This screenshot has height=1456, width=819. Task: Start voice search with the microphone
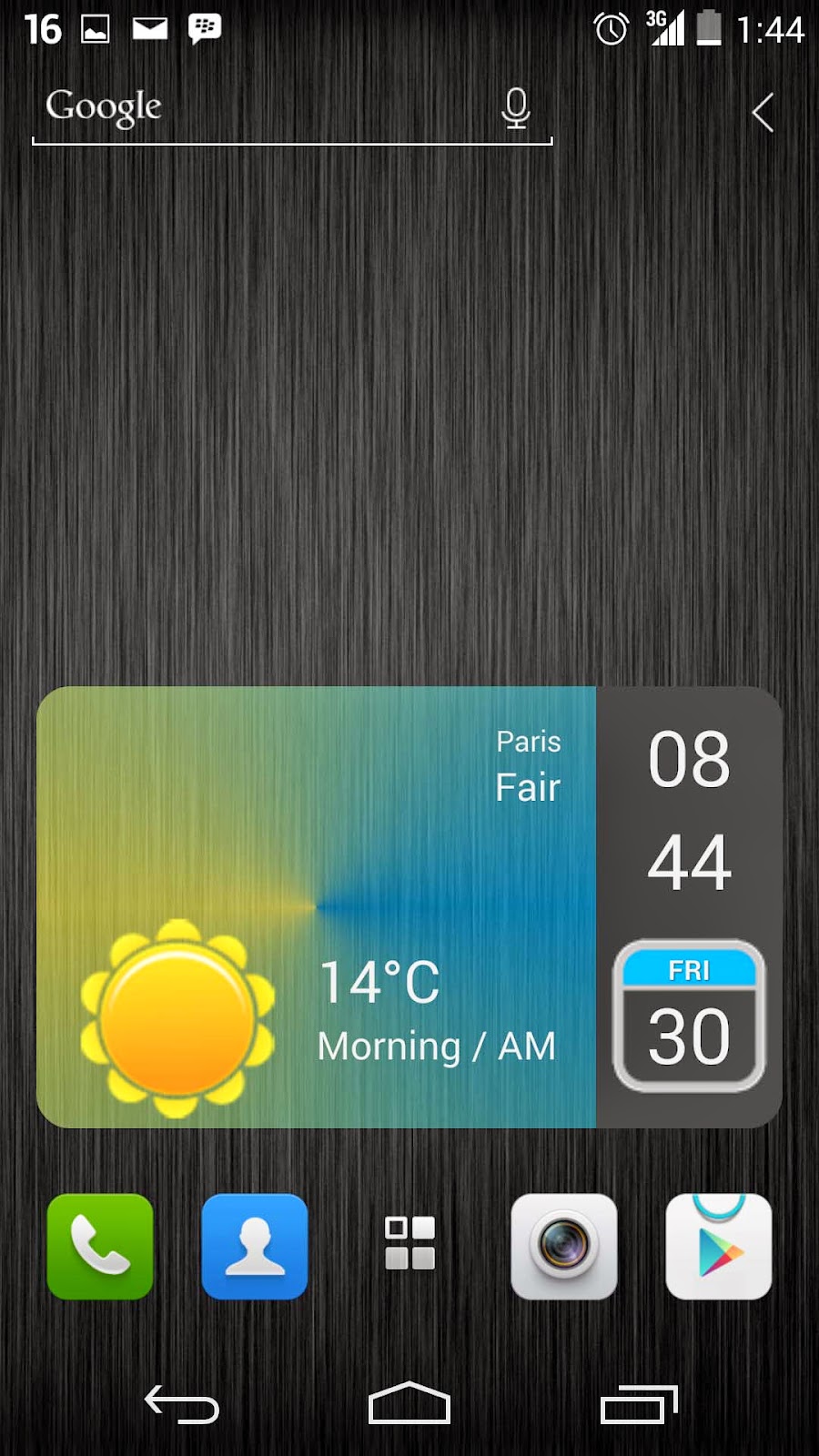tap(516, 109)
